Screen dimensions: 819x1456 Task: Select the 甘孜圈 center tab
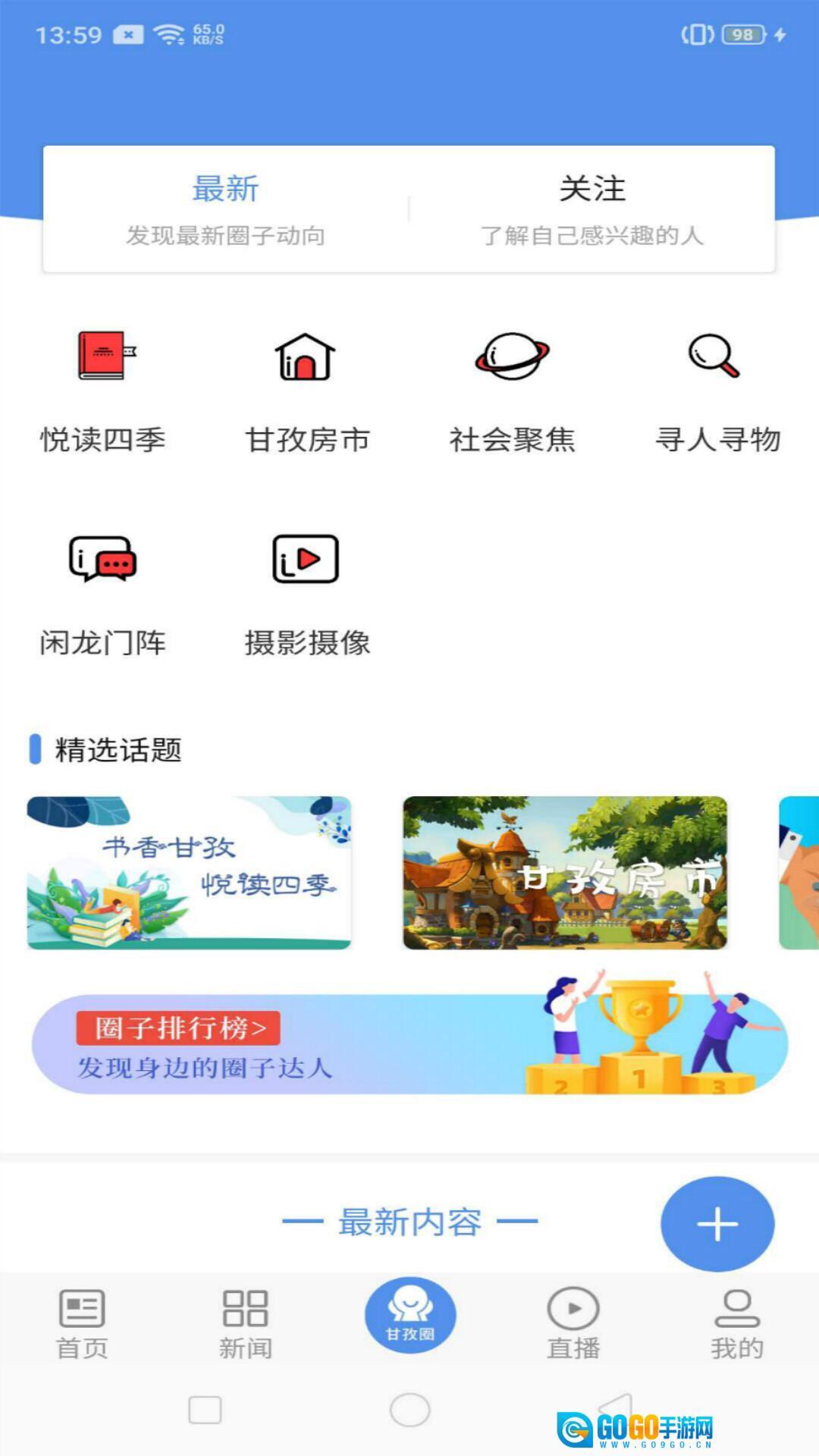pos(410,1316)
